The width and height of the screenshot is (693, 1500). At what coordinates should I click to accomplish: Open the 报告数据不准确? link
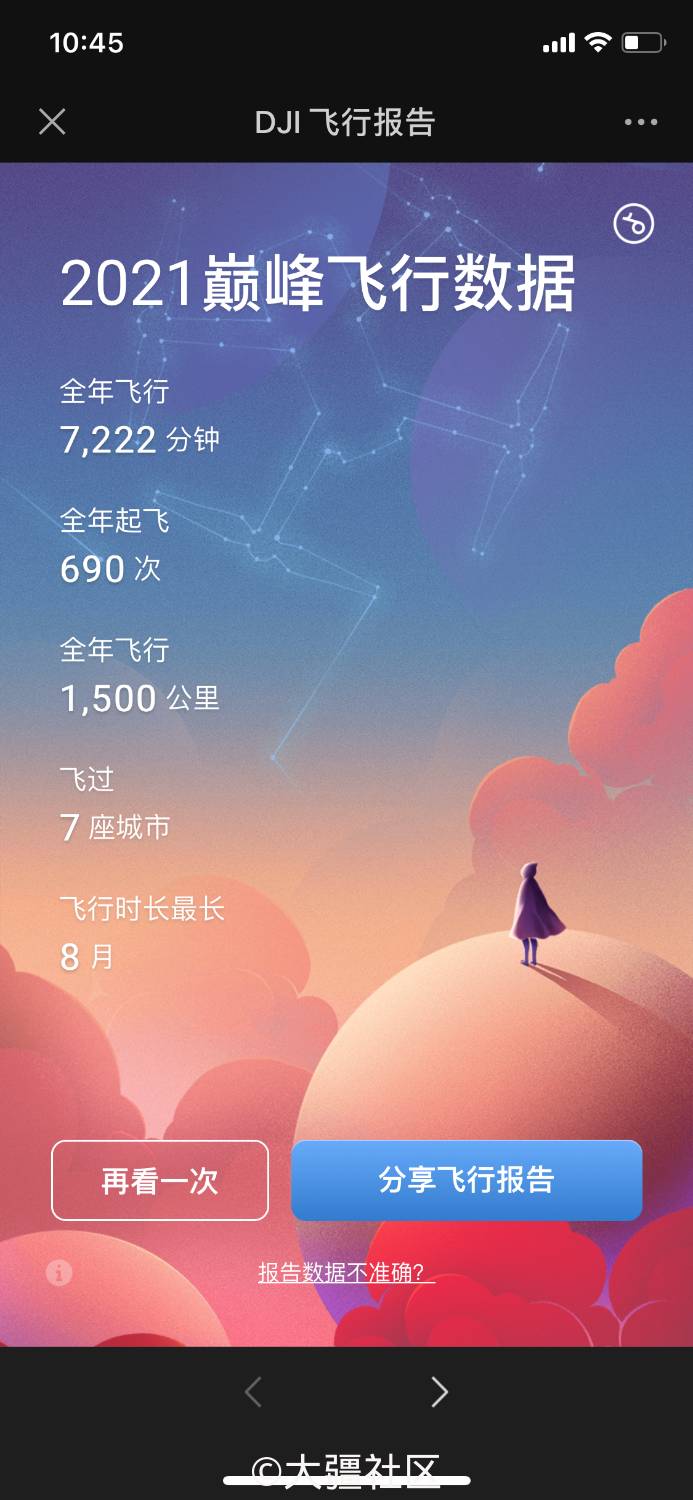coord(346,1272)
